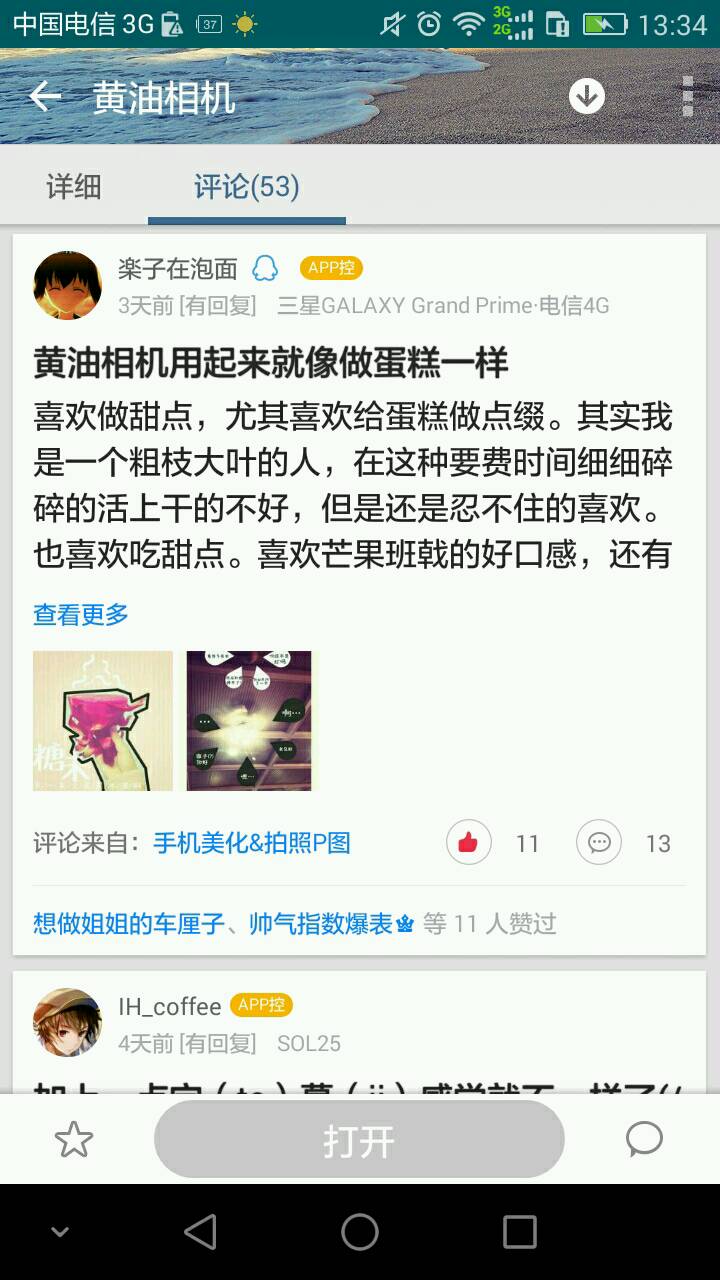Open the overflow menu
Image resolution: width=720 pixels, height=1280 pixels.
pos(687,96)
